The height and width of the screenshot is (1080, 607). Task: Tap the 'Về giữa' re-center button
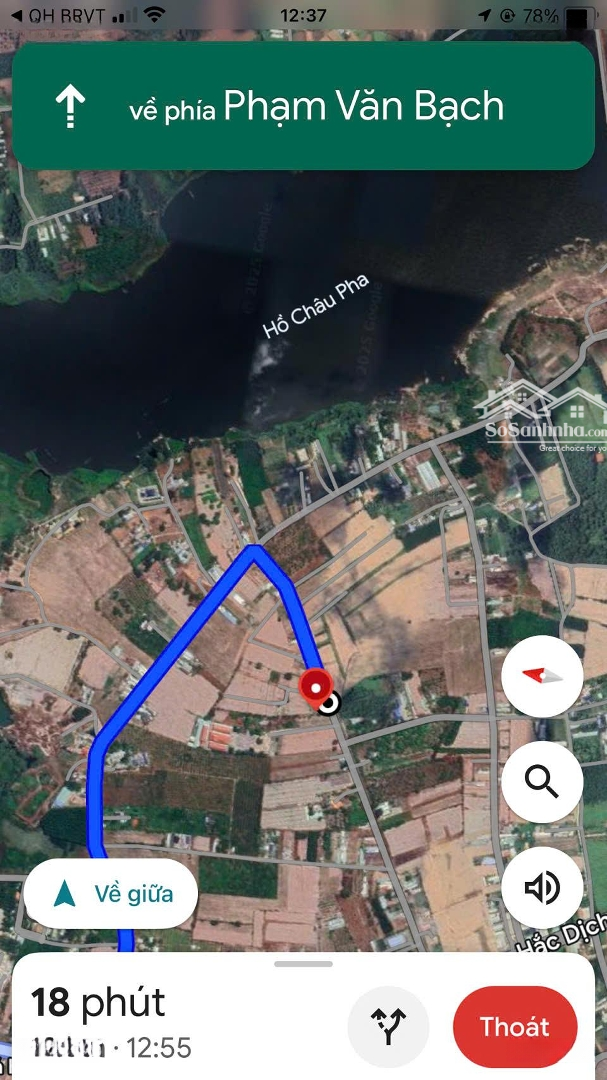pyautogui.click(x=111, y=893)
